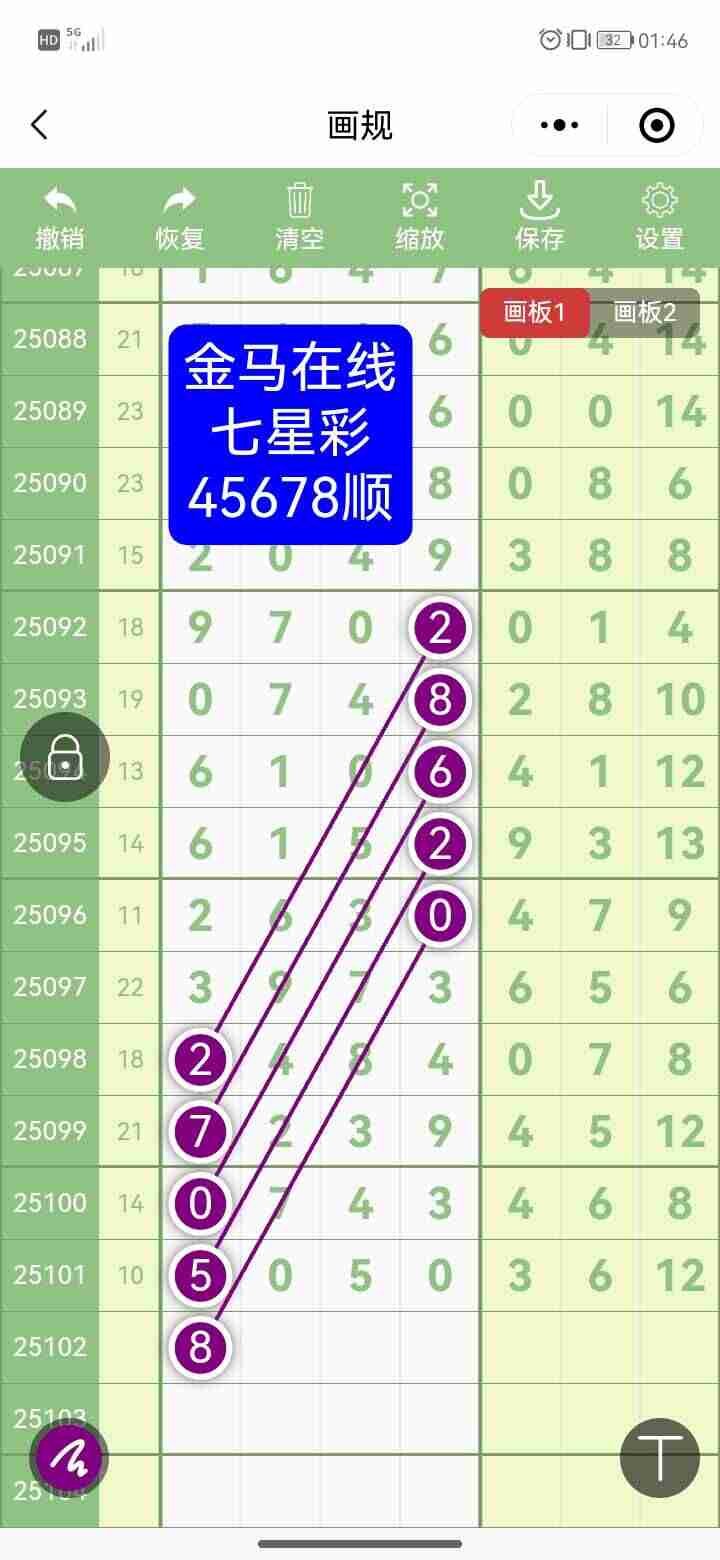Toggle the screen lock icon

(63, 756)
